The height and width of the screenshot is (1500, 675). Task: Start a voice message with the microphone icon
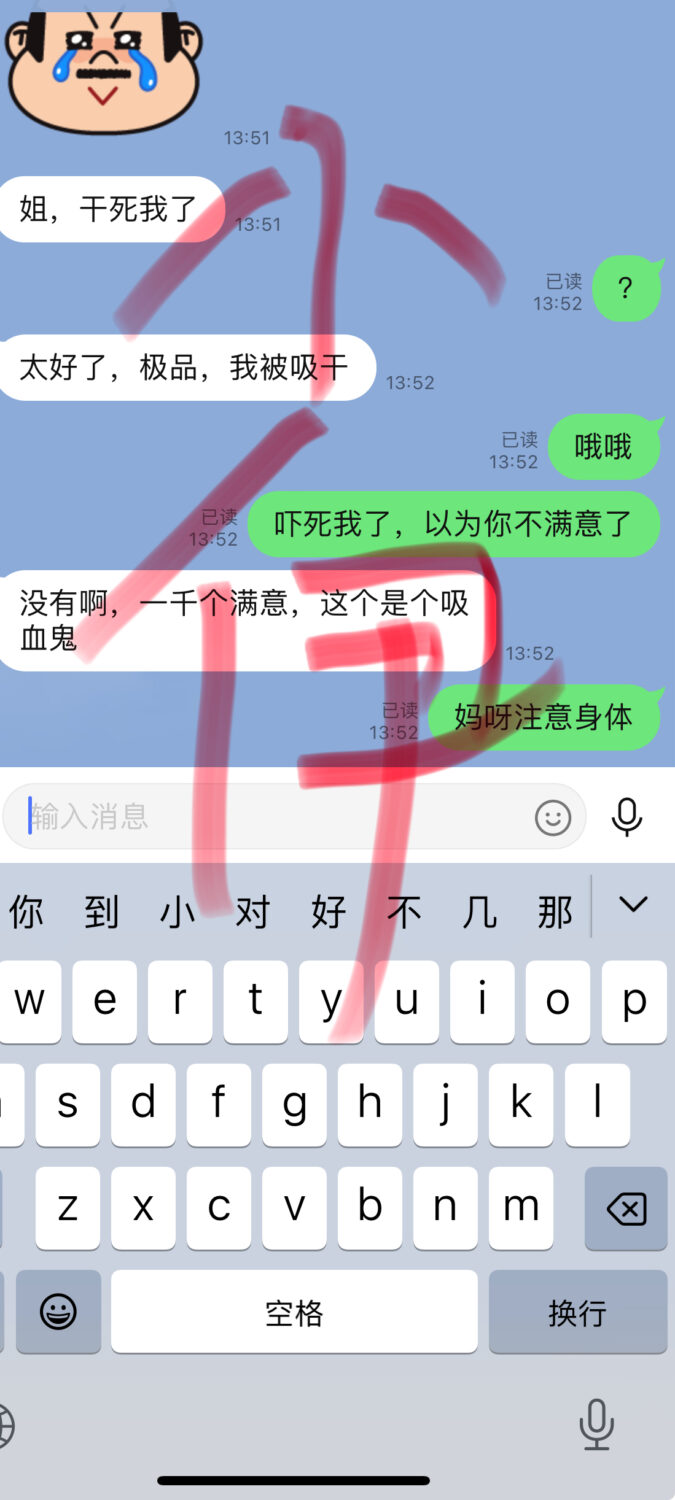point(627,817)
